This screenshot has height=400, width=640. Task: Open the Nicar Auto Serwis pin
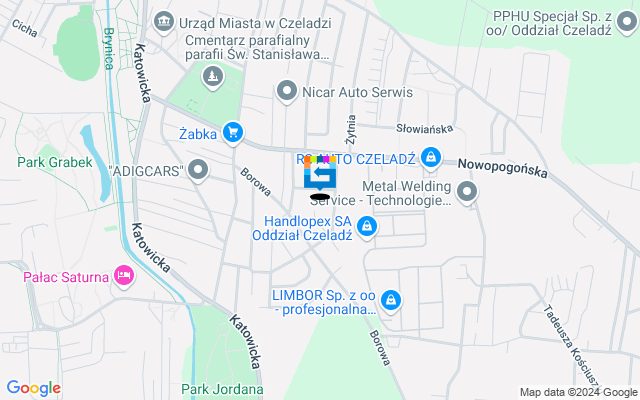286,92
